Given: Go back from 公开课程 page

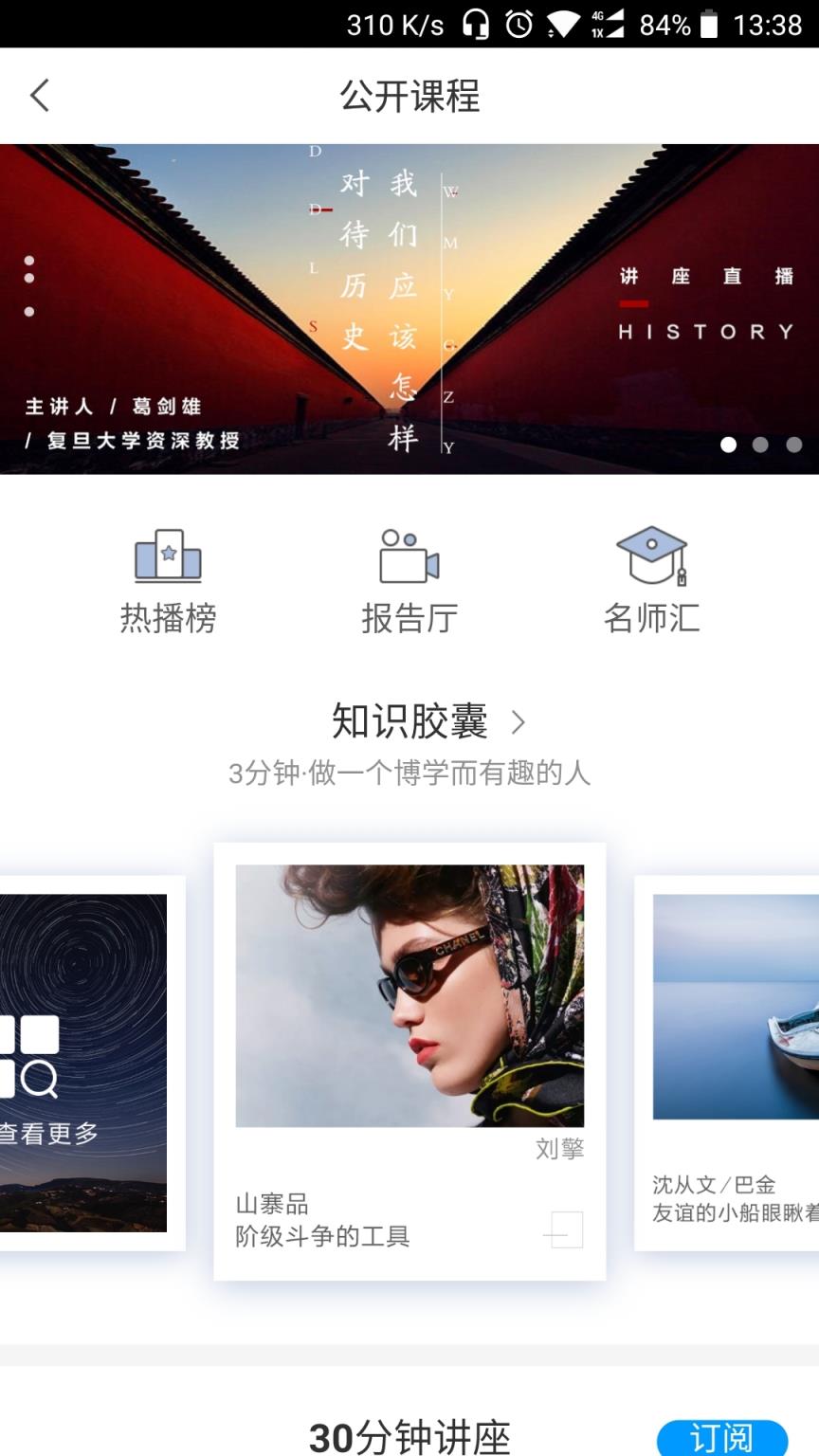Looking at the screenshot, I should tap(40, 96).
